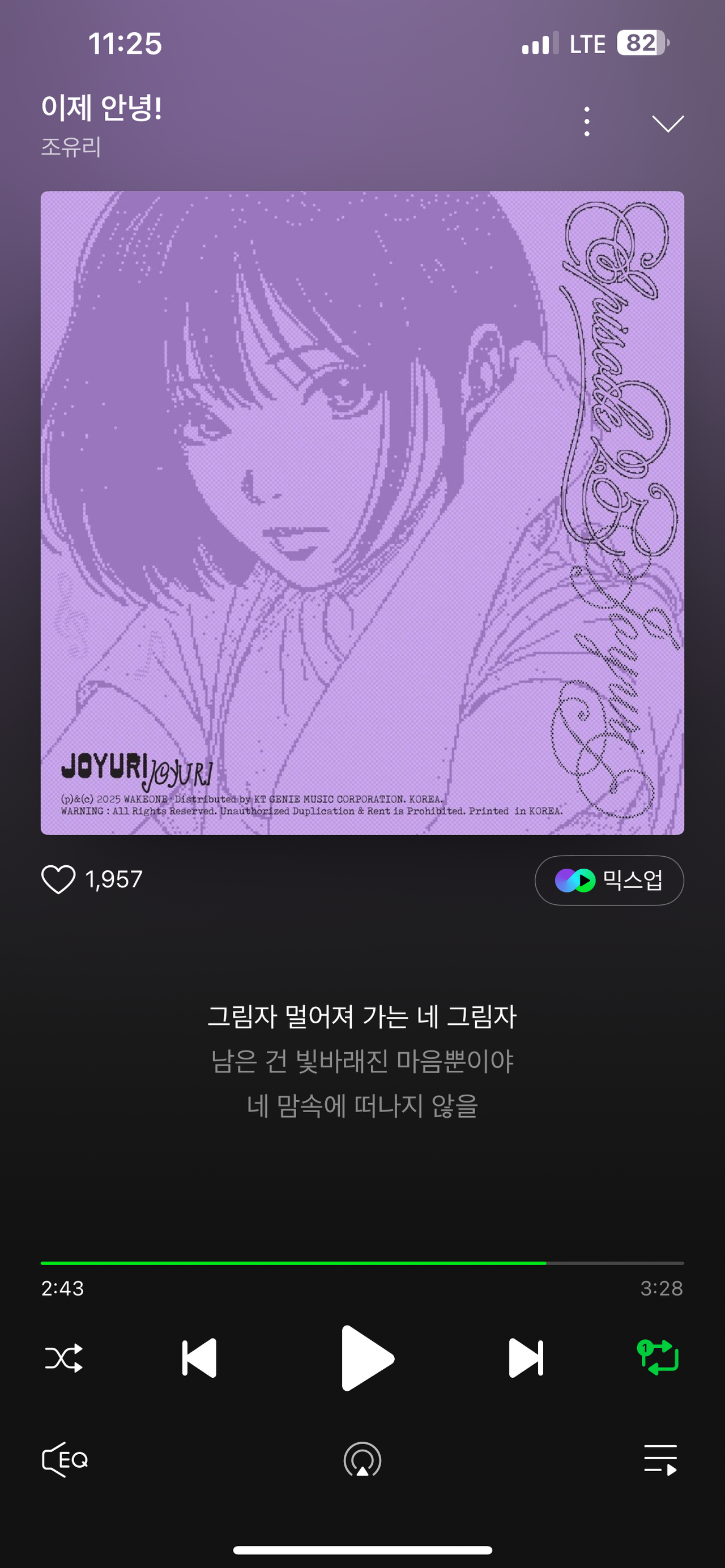Open the three-dot overflow menu

pyautogui.click(x=586, y=122)
